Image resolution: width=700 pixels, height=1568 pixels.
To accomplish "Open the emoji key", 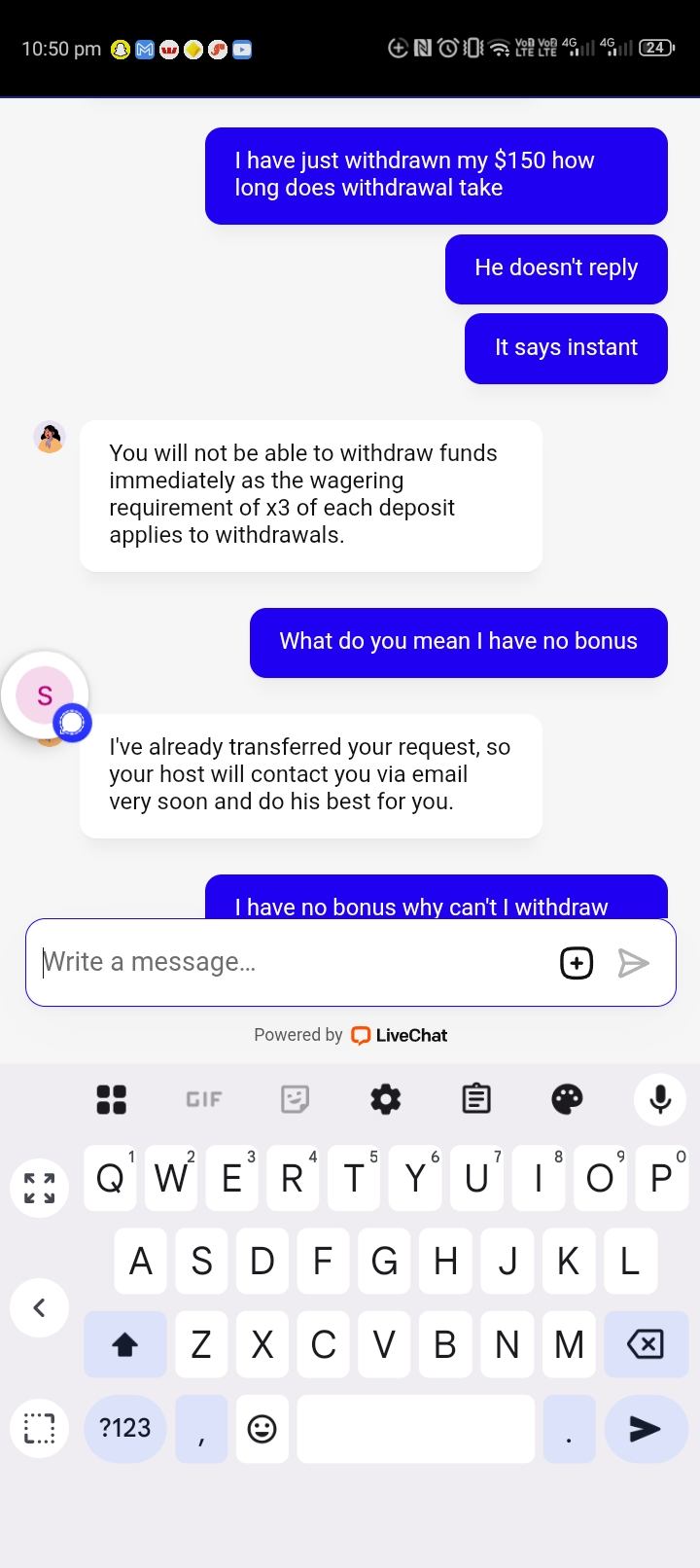I will click(262, 1428).
